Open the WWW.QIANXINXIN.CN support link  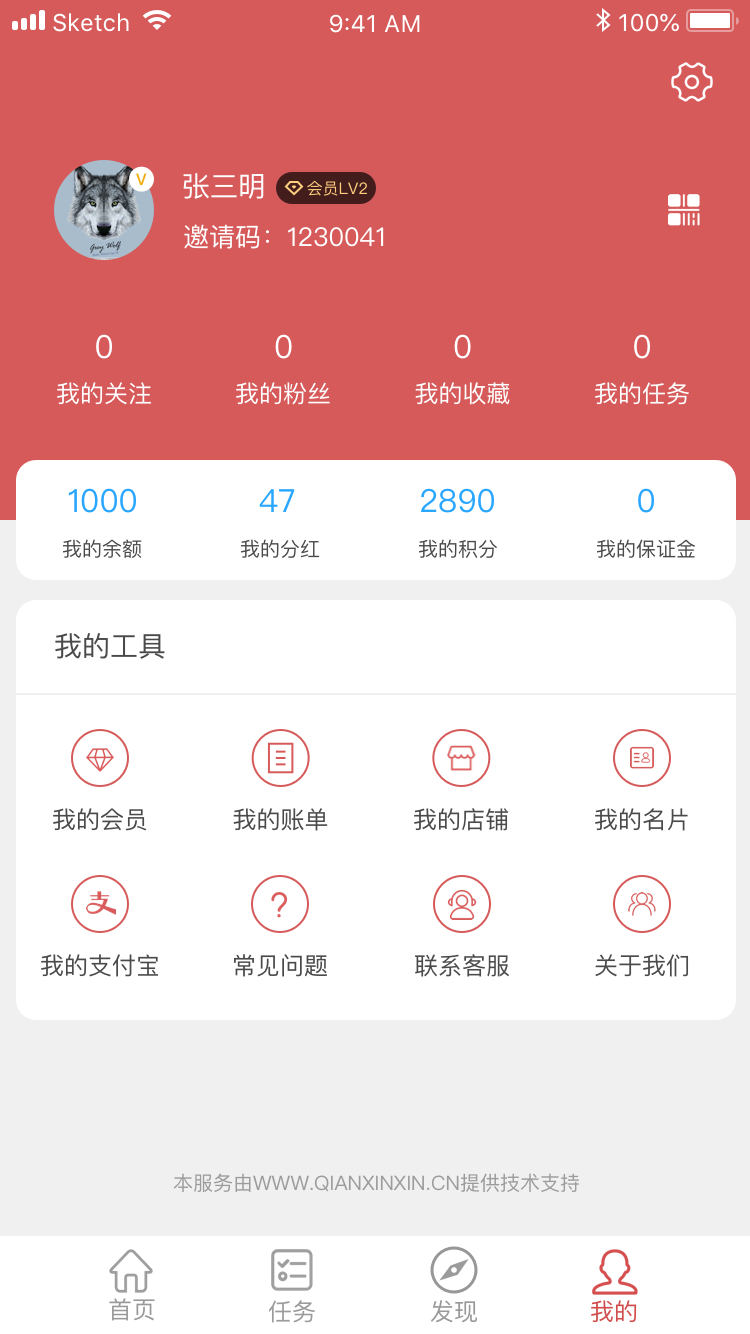[375, 1184]
